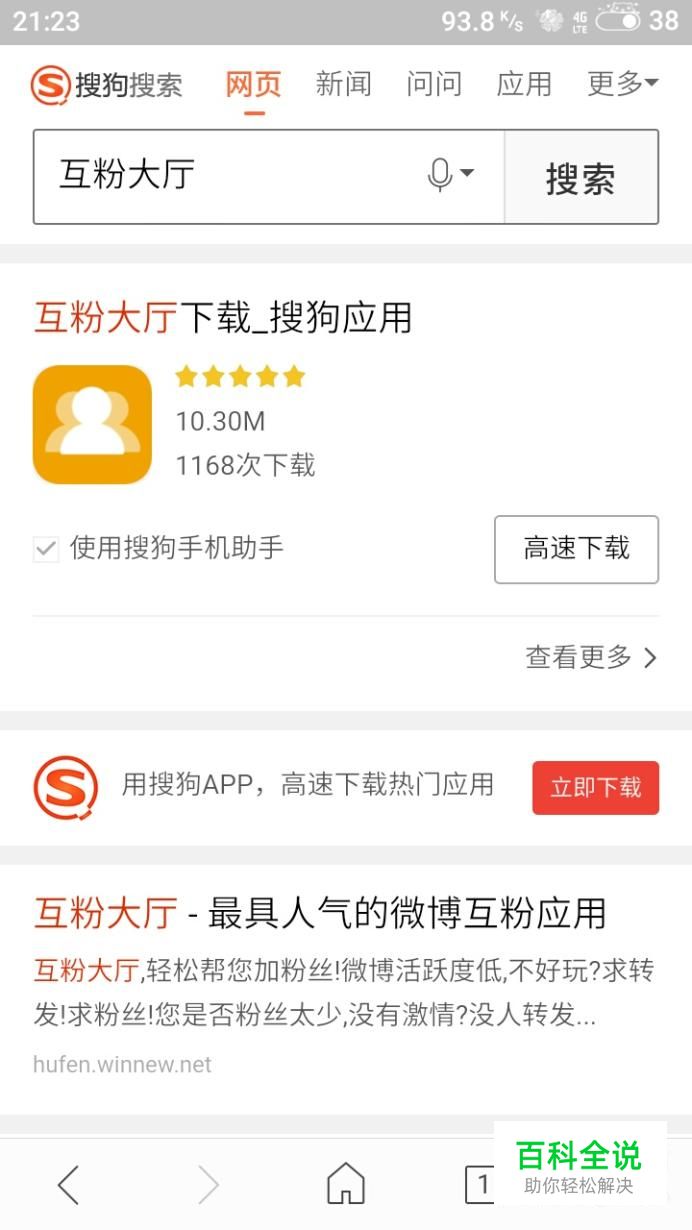The image size is (692, 1230).
Task: Go back to the previous page
Action: click(x=68, y=1185)
